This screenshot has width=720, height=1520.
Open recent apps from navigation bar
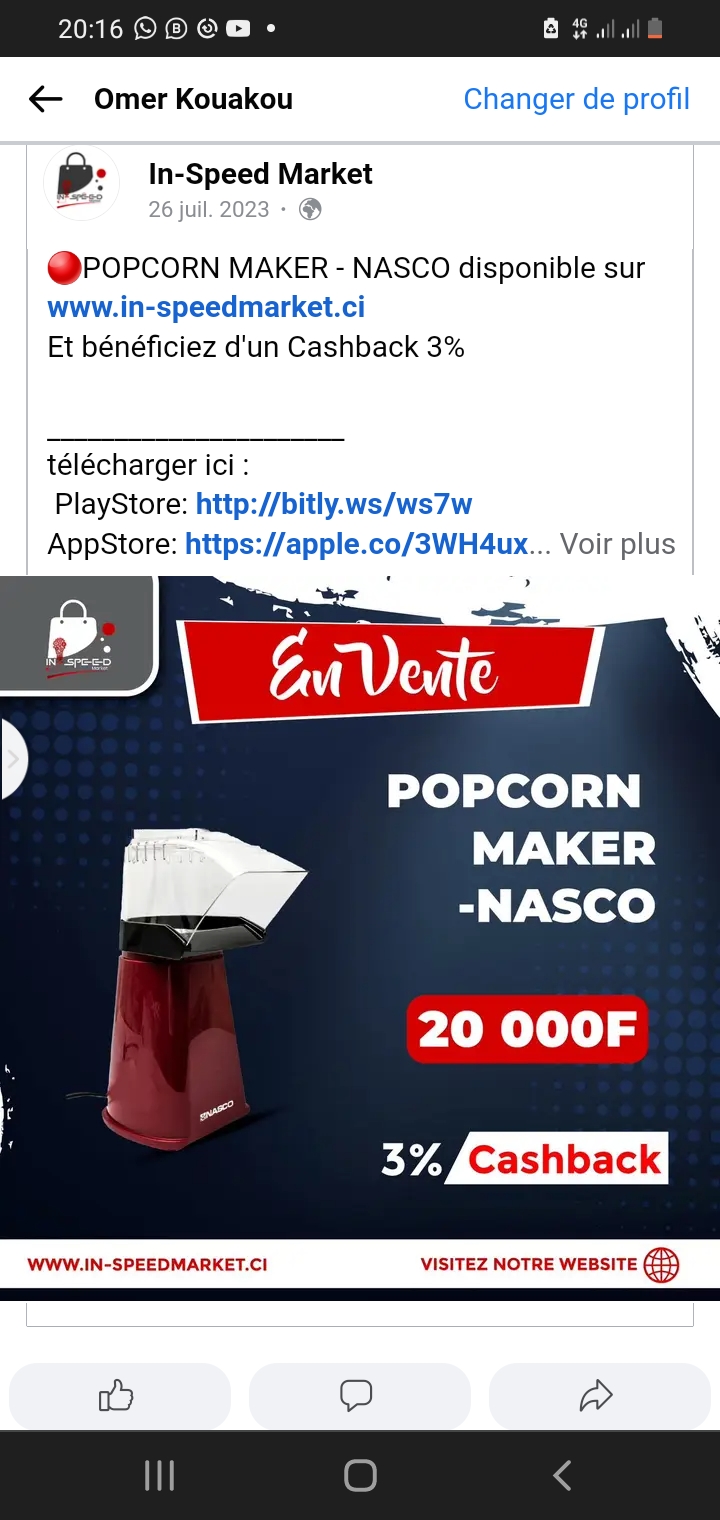pyautogui.click(x=160, y=1475)
